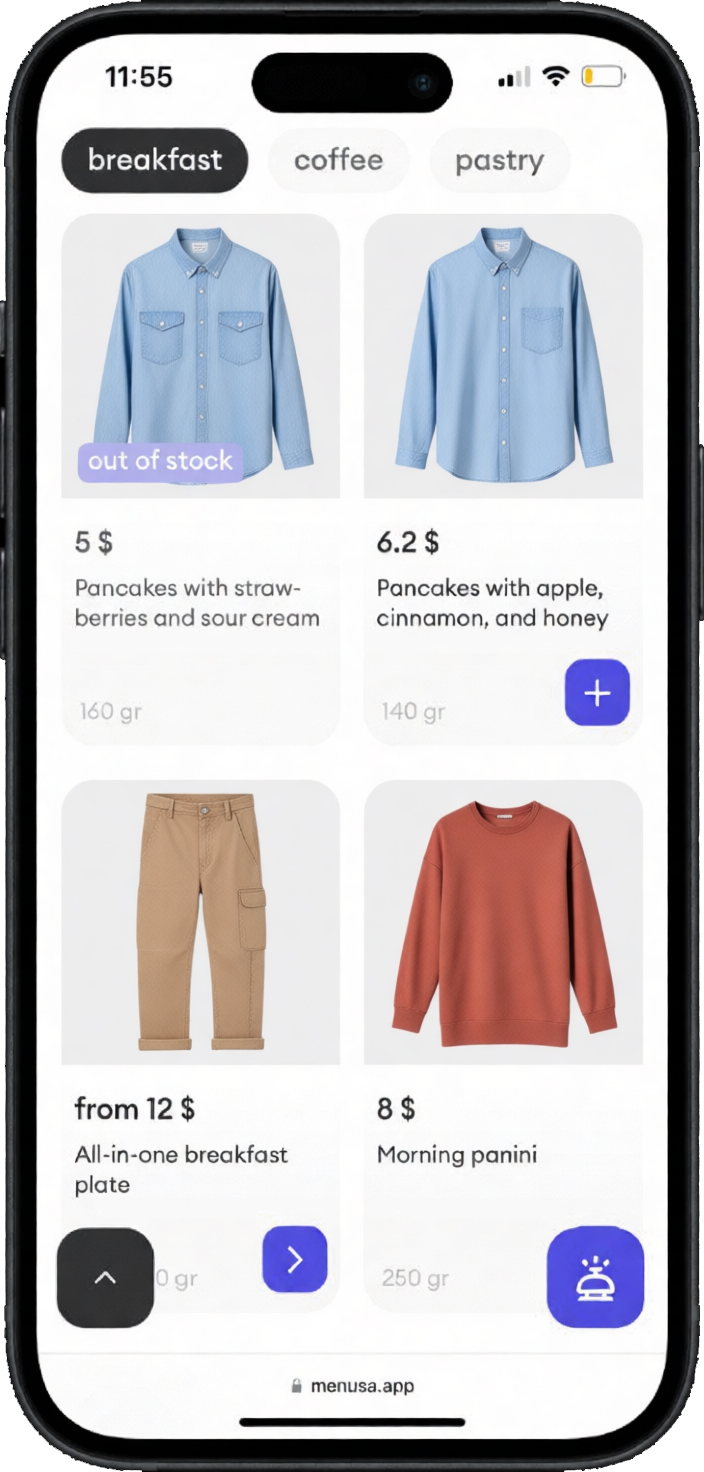Screen dimensions: 704x1472
Task: Open options for All-in-one breakfast plate
Action: coord(294,1259)
